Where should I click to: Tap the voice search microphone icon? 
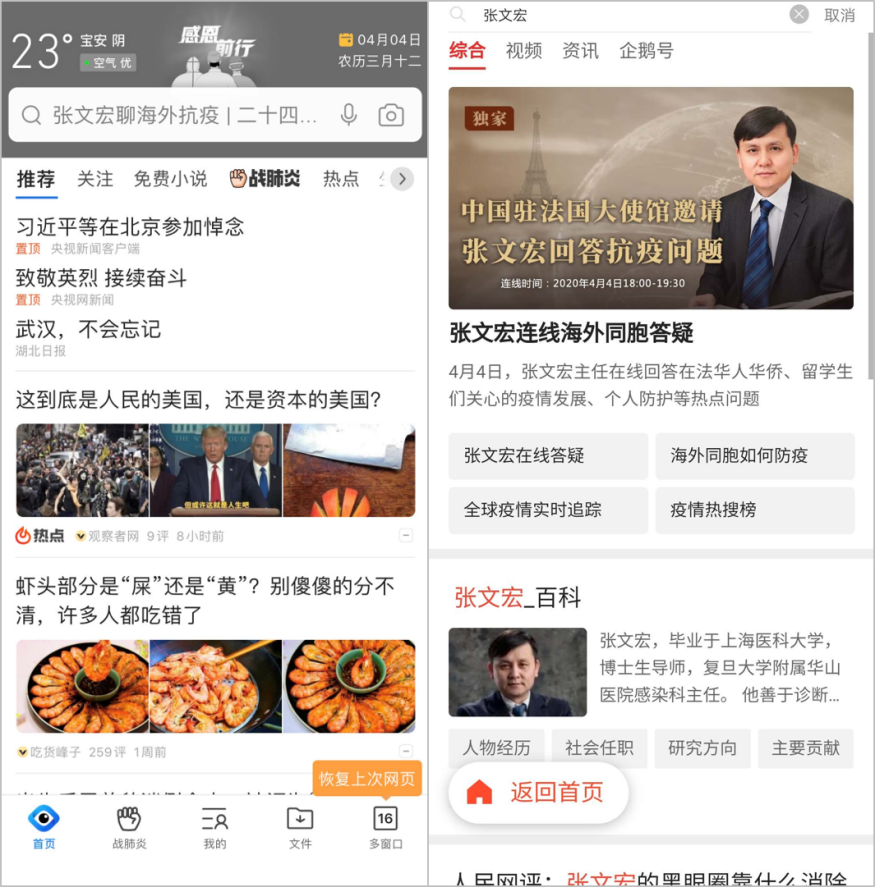pyautogui.click(x=349, y=115)
